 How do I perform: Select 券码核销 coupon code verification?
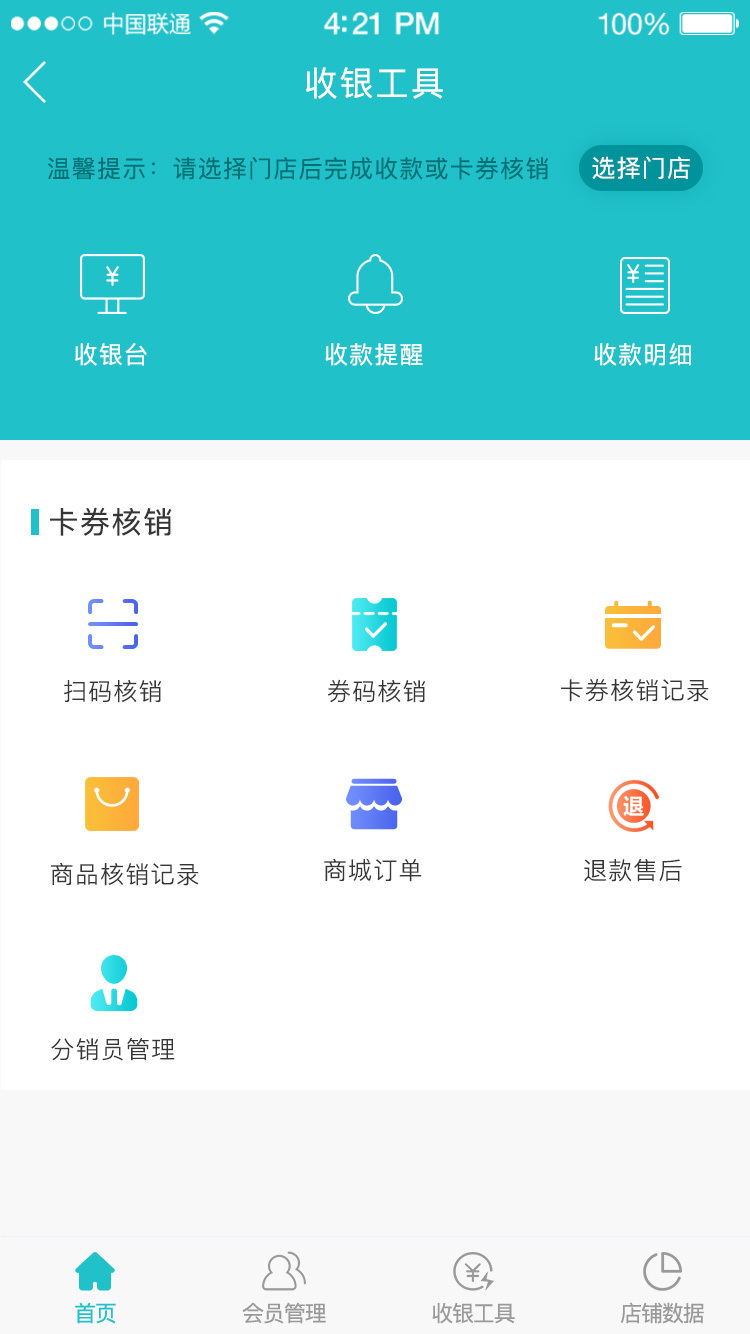tap(374, 645)
